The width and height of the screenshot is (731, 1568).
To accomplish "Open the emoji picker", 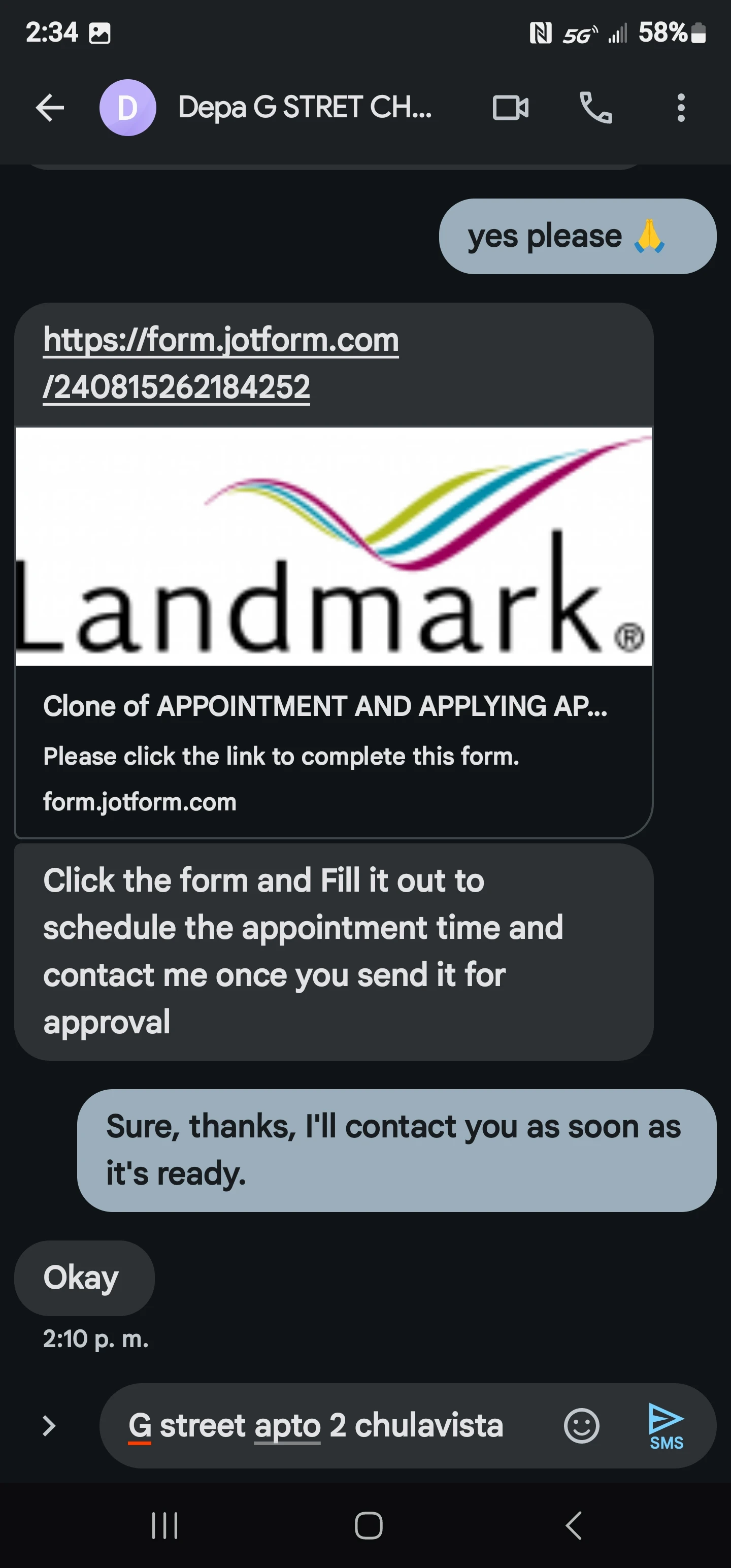I will (581, 1425).
